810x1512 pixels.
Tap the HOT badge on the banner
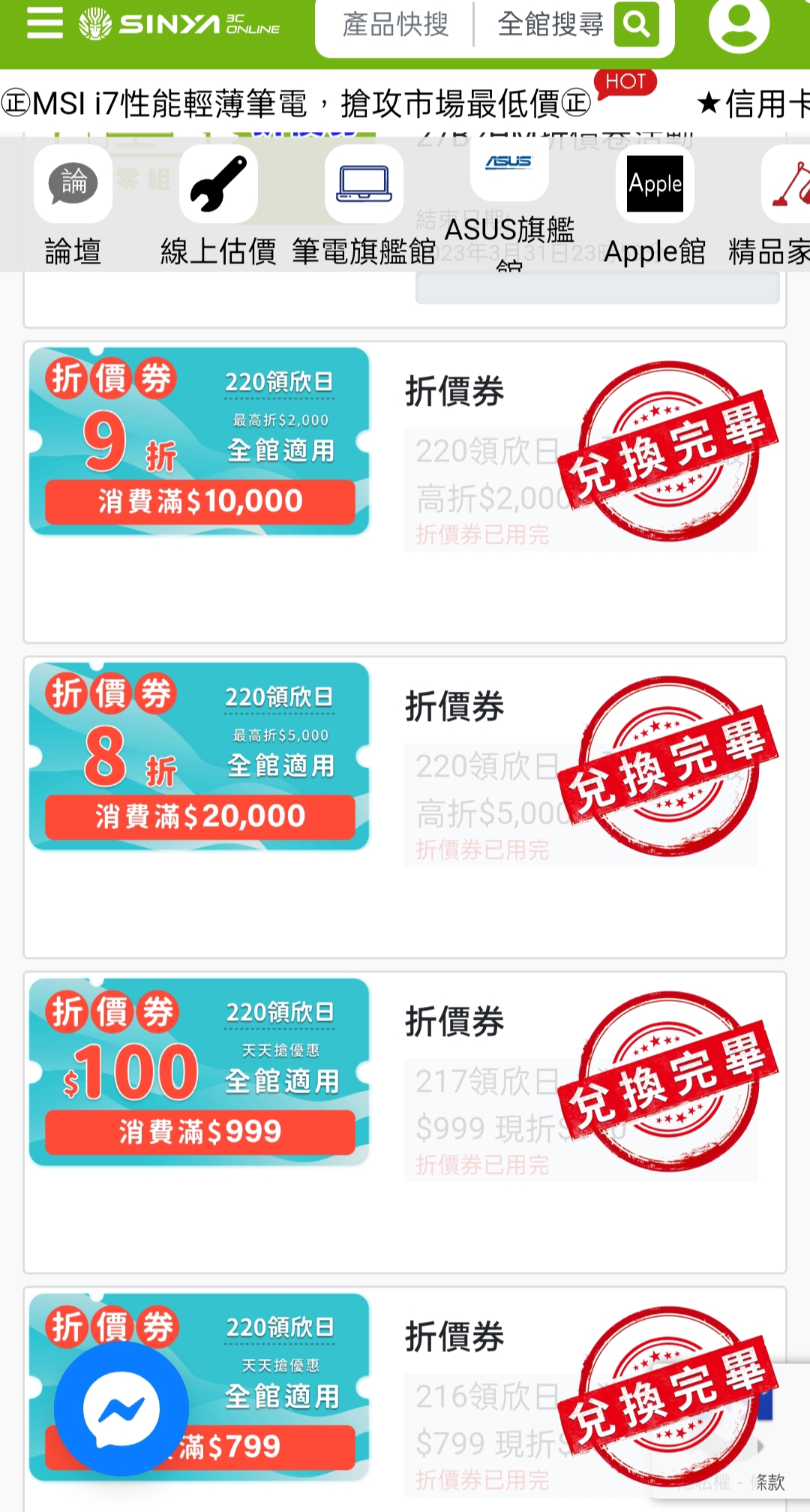[627, 83]
